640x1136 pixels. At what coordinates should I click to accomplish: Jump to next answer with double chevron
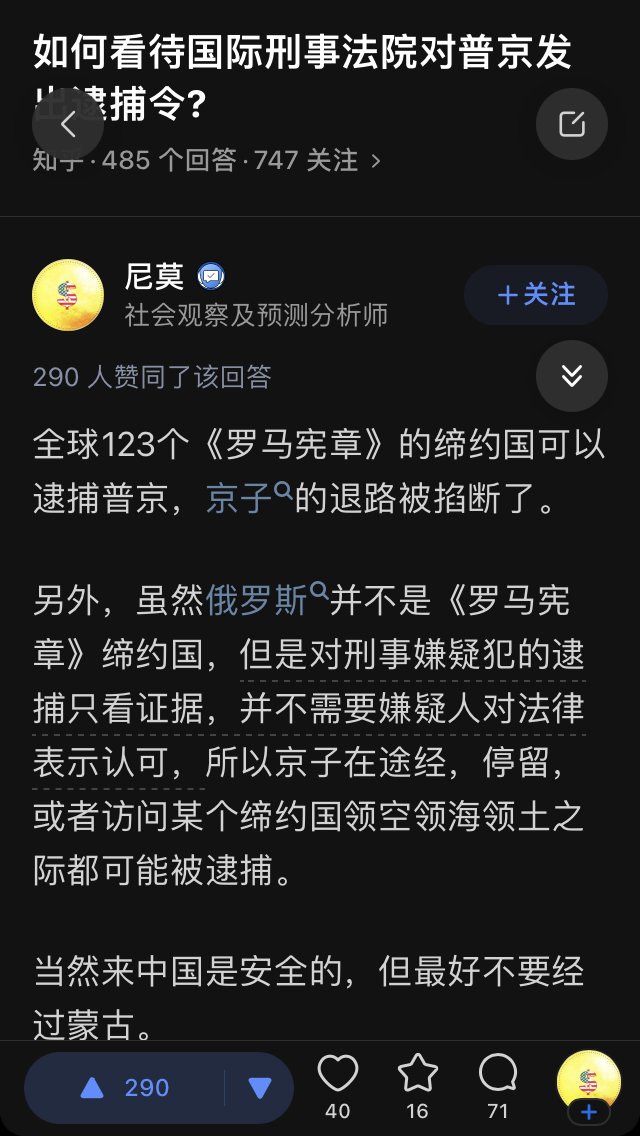coord(571,376)
